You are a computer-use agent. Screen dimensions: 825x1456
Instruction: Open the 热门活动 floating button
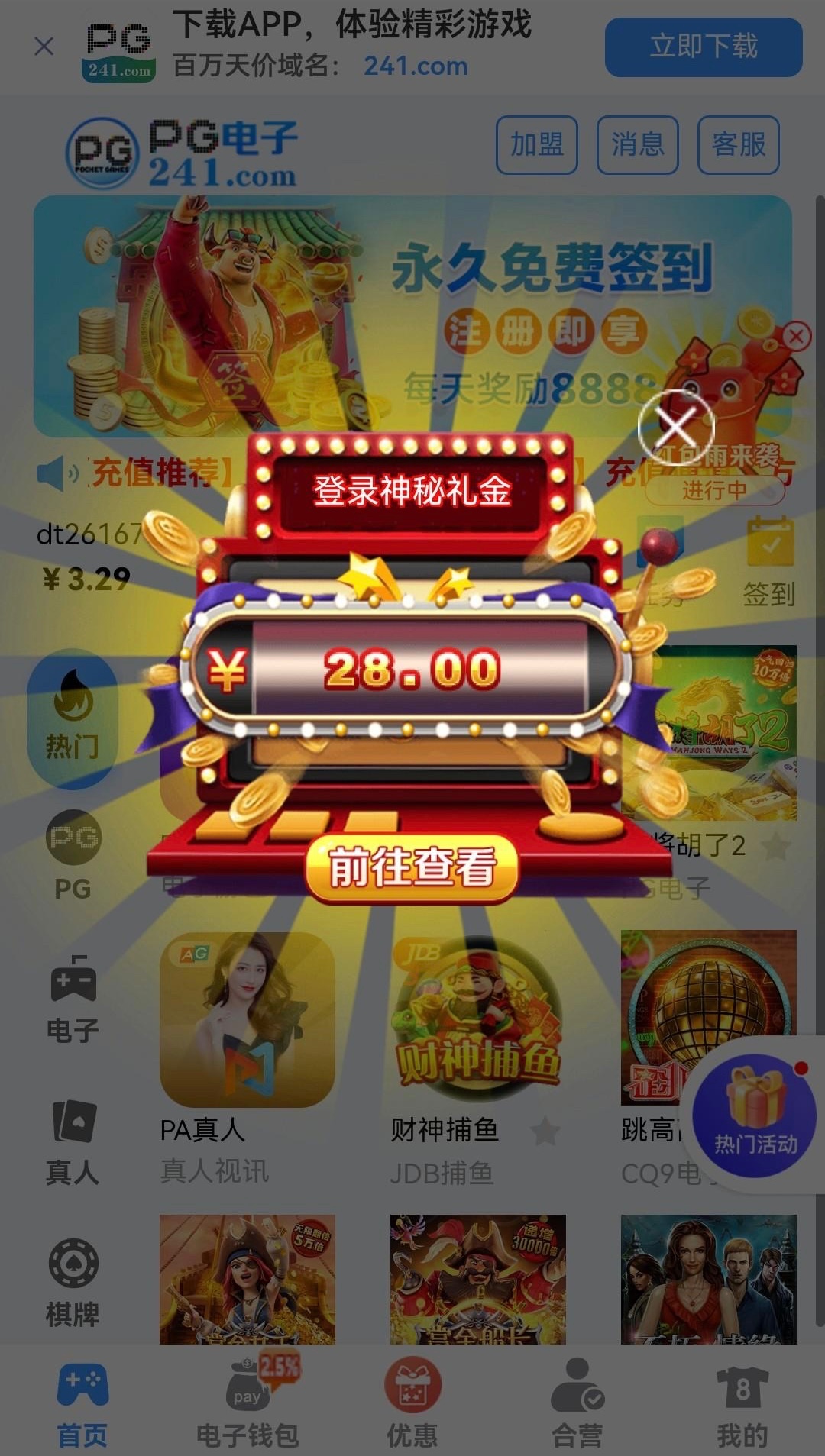755,1115
